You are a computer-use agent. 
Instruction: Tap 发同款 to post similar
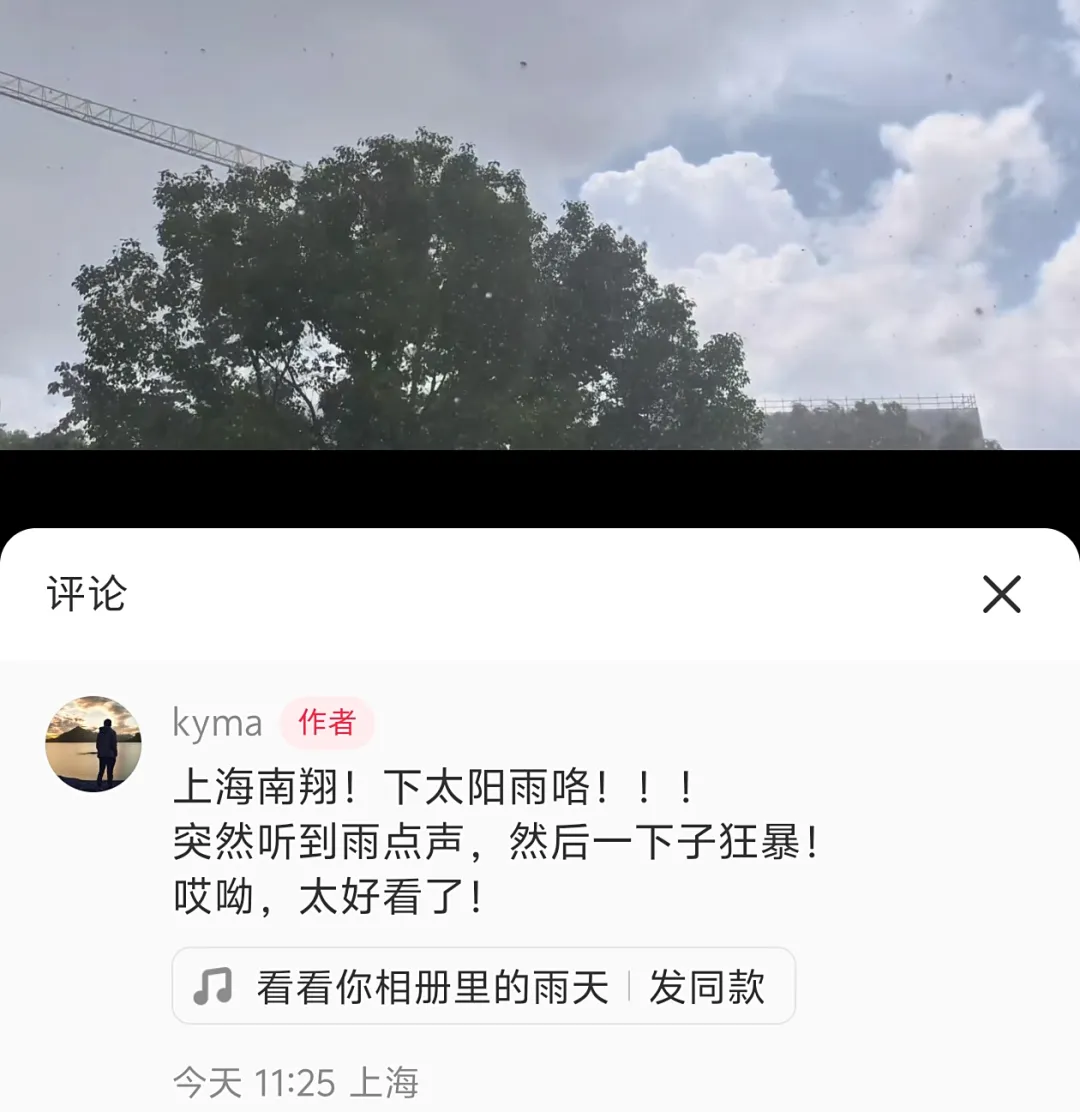pos(707,987)
